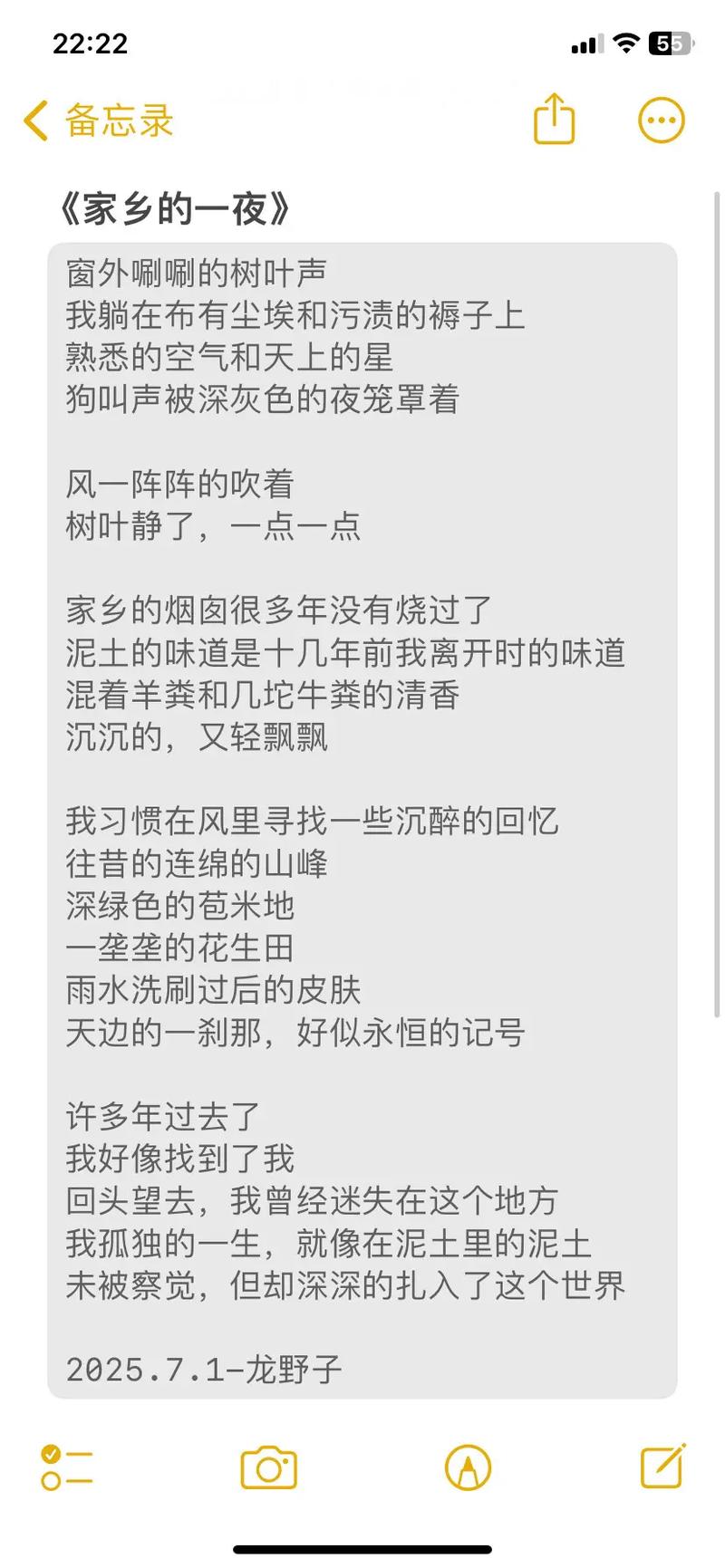Viewport: 725px width, 1568px height.
Task: Tap the gray note body area to edit
Action: [362, 815]
